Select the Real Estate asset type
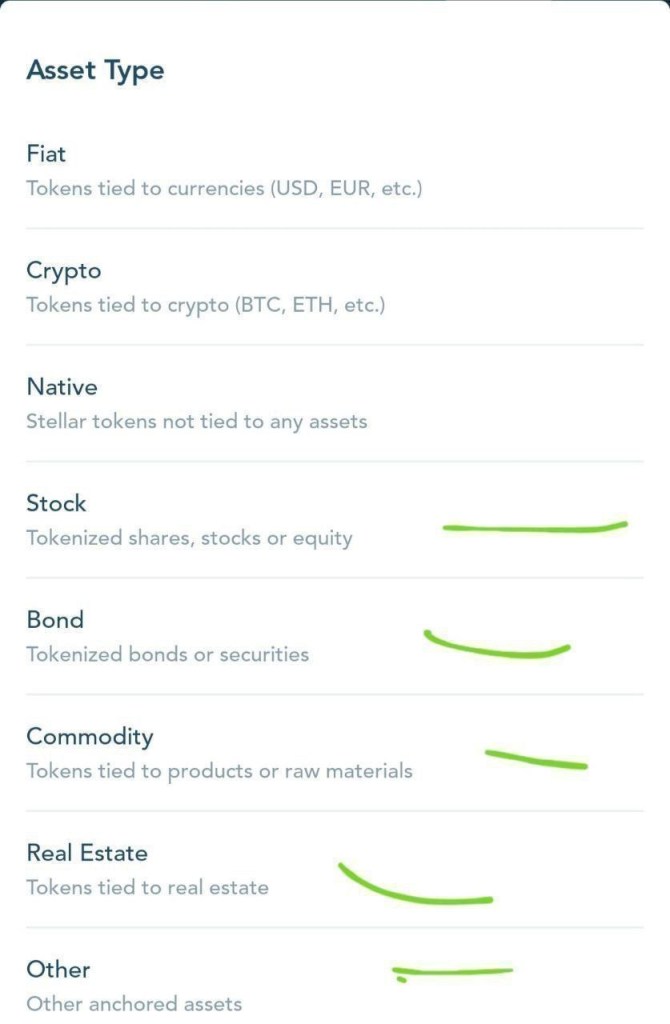670x1024 pixels. coord(335,869)
